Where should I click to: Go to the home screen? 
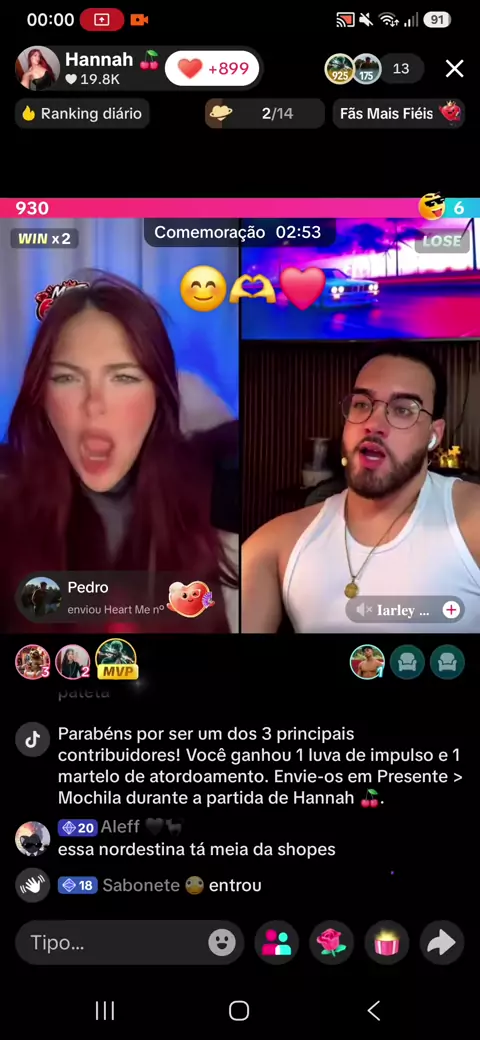click(239, 1010)
